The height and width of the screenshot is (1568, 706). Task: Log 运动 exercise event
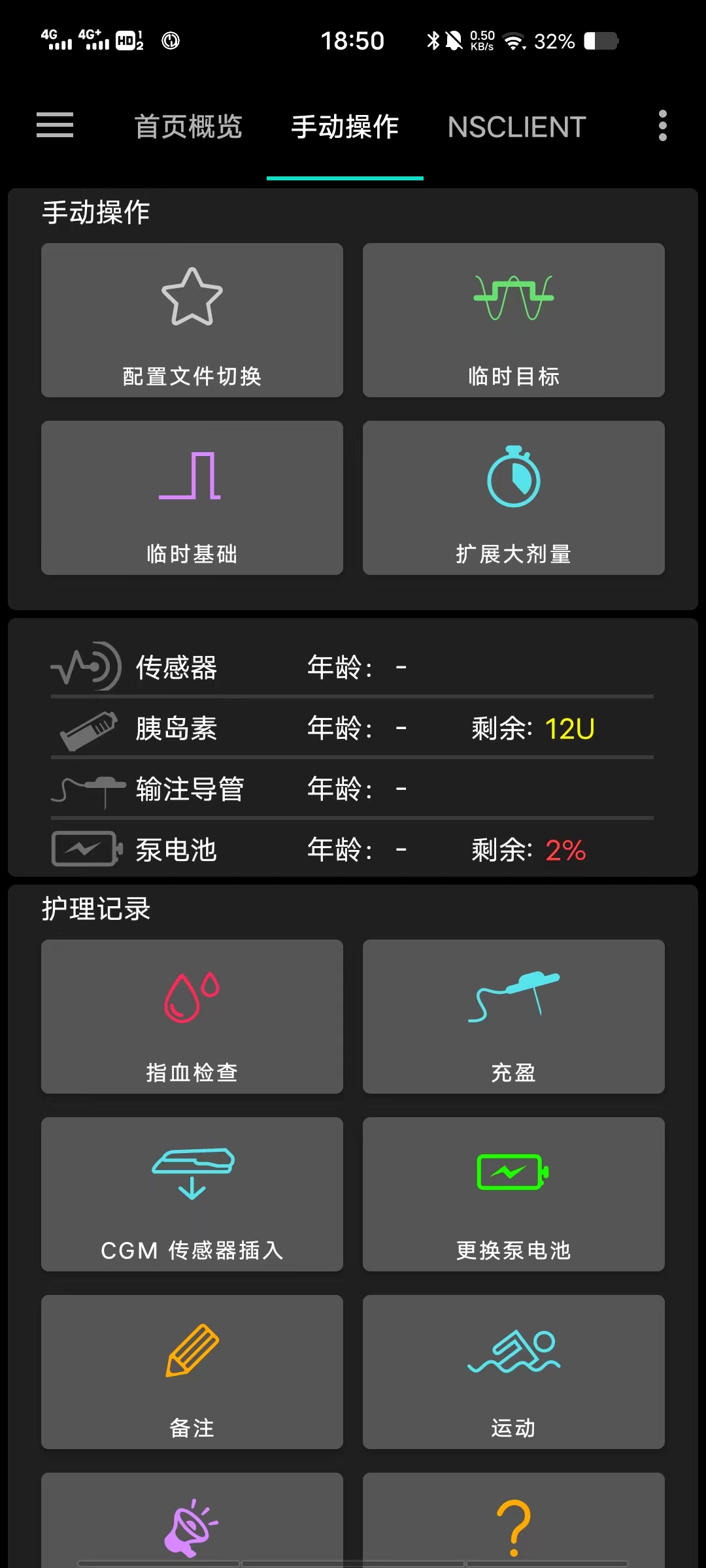click(514, 1372)
